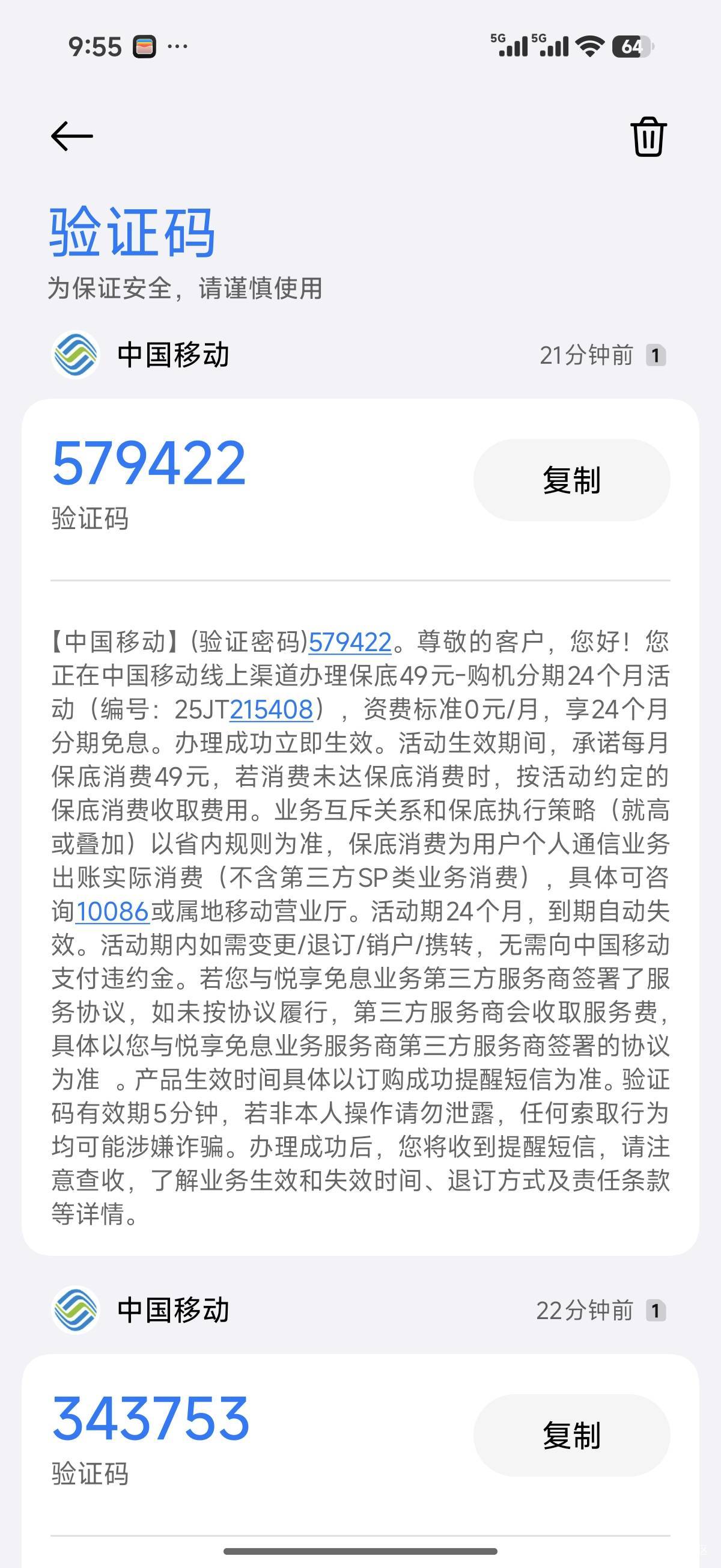The height and width of the screenshot is (1568, 721).
Task: Copy verification code 579422
Action: [571, 480]
